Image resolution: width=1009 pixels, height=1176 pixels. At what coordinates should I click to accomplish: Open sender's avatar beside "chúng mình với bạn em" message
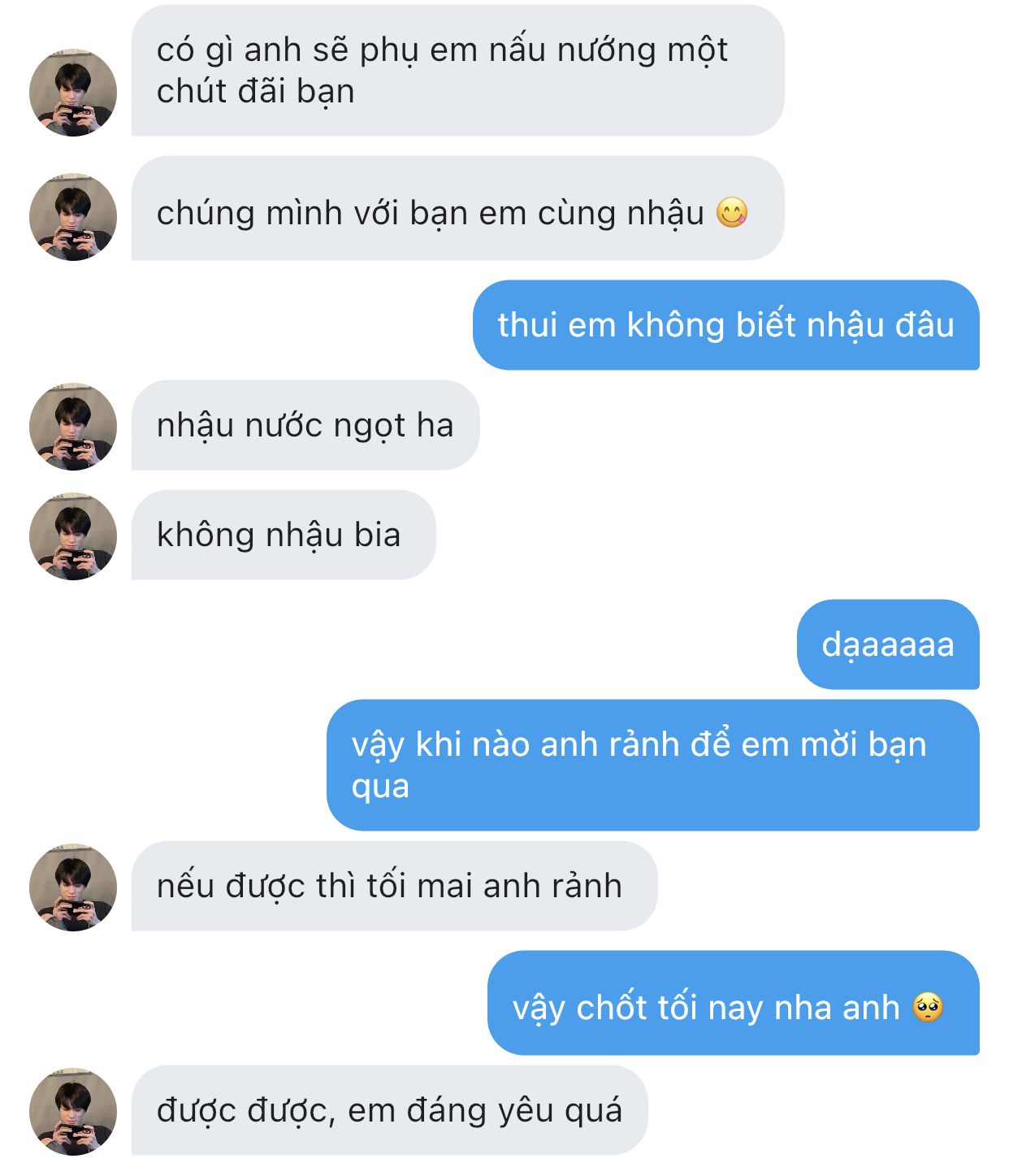point(73,217)
